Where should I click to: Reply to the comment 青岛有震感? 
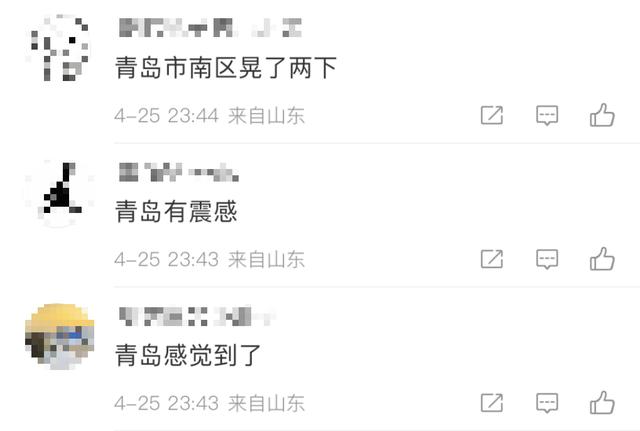coord(547,260)
